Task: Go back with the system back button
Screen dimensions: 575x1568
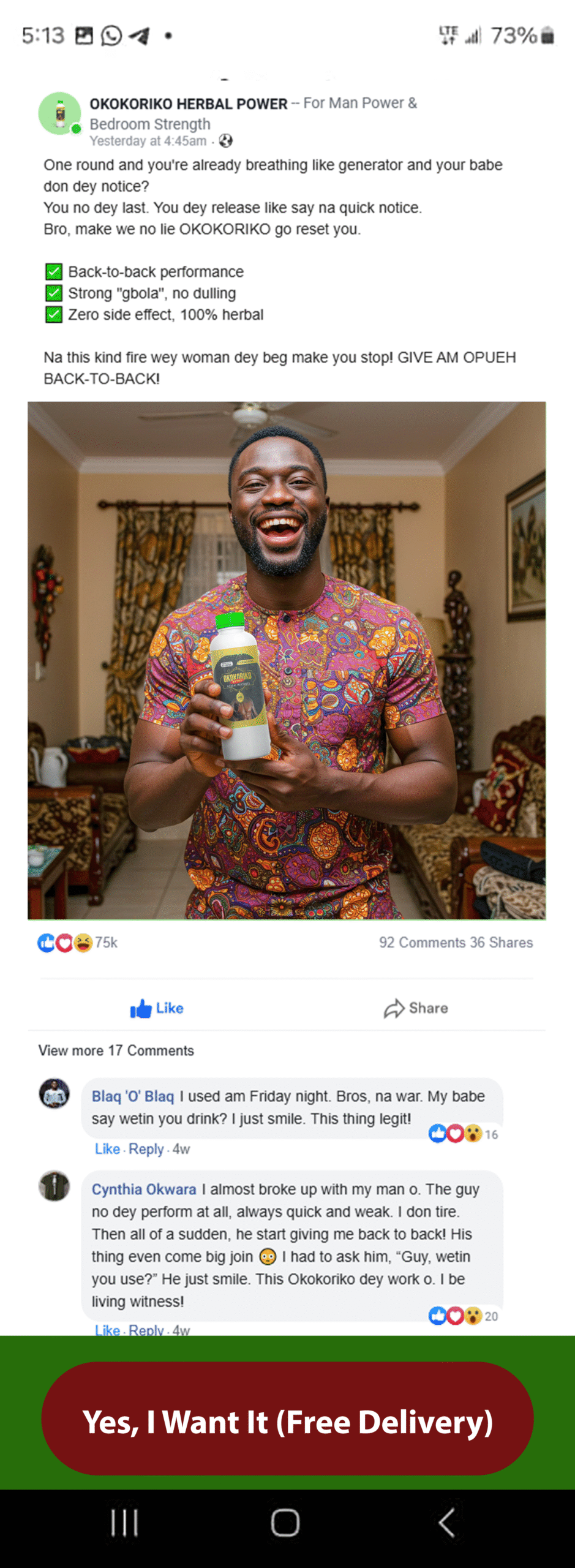Action: pos(447,1523)
